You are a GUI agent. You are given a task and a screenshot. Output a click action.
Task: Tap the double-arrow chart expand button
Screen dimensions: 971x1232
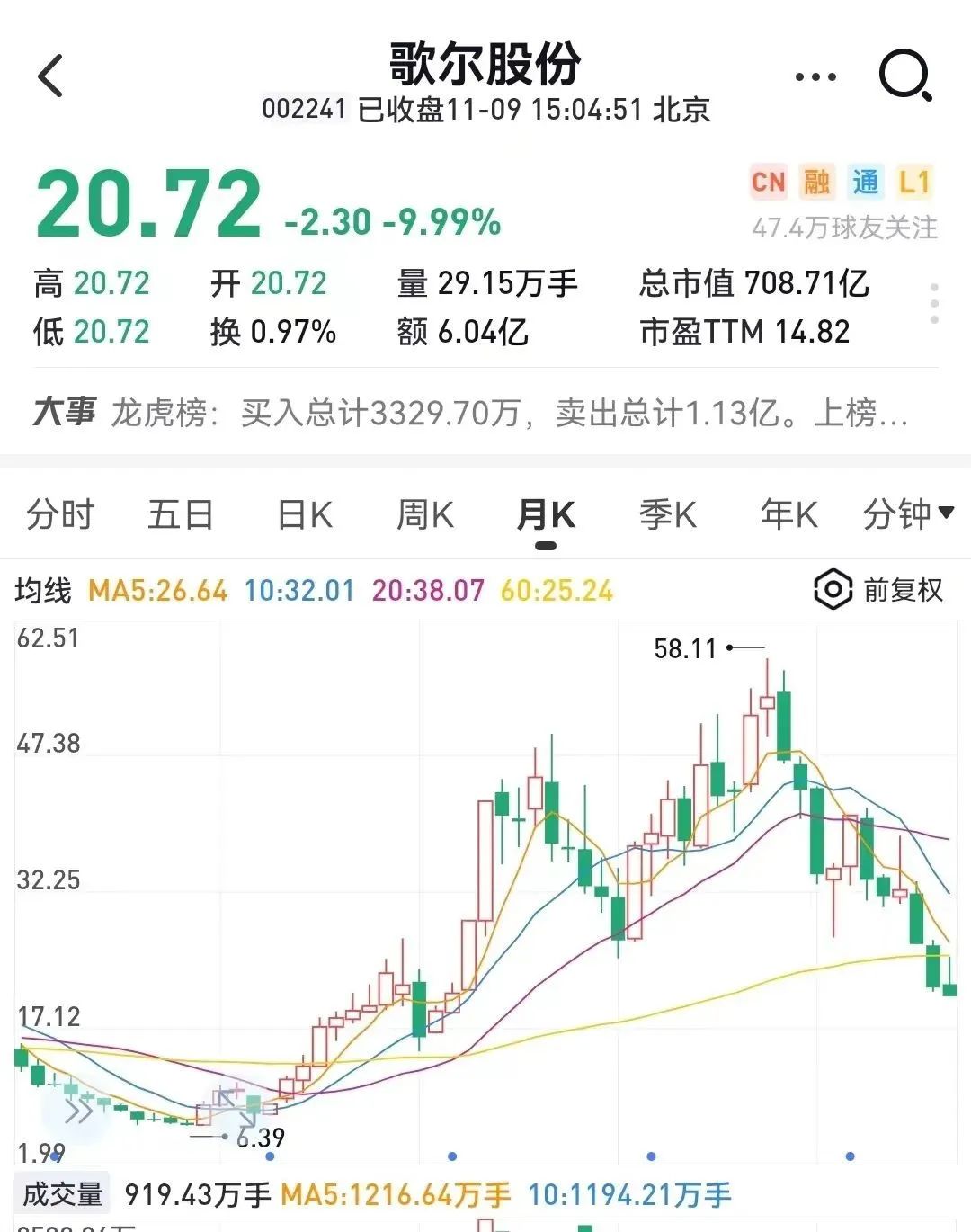[78, 1111]
